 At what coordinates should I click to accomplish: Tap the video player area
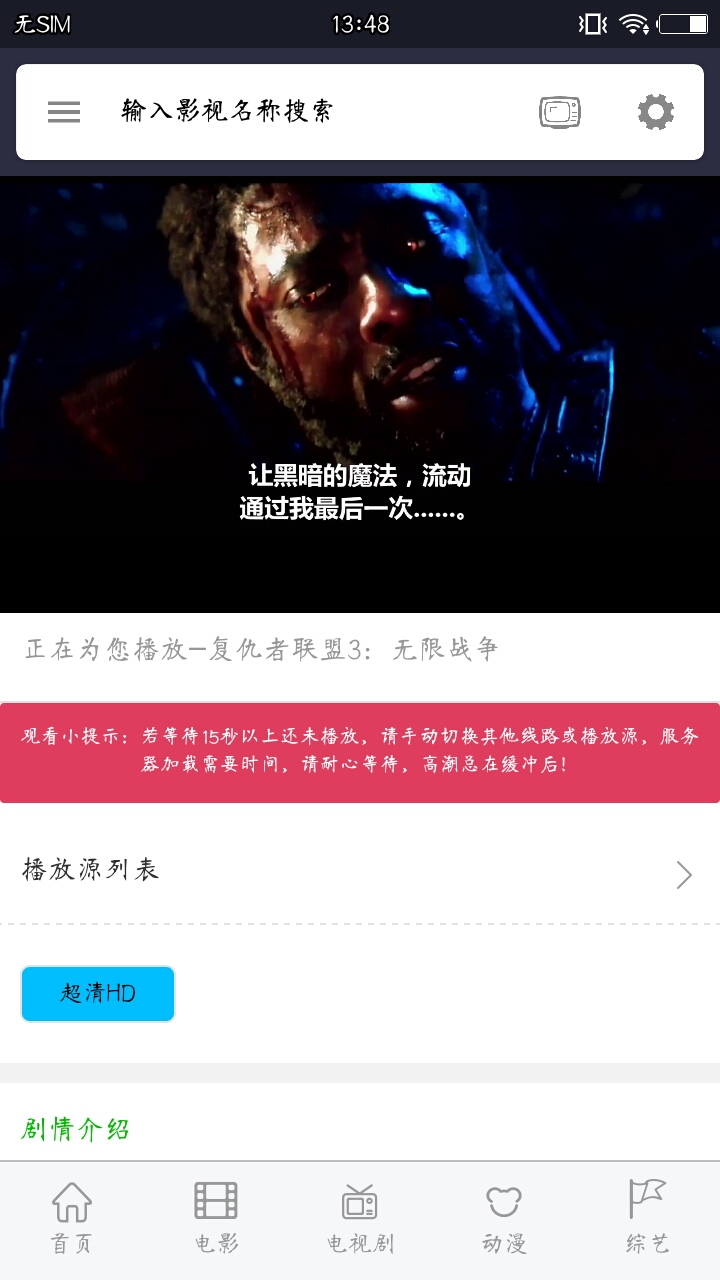tap(360, 395)
